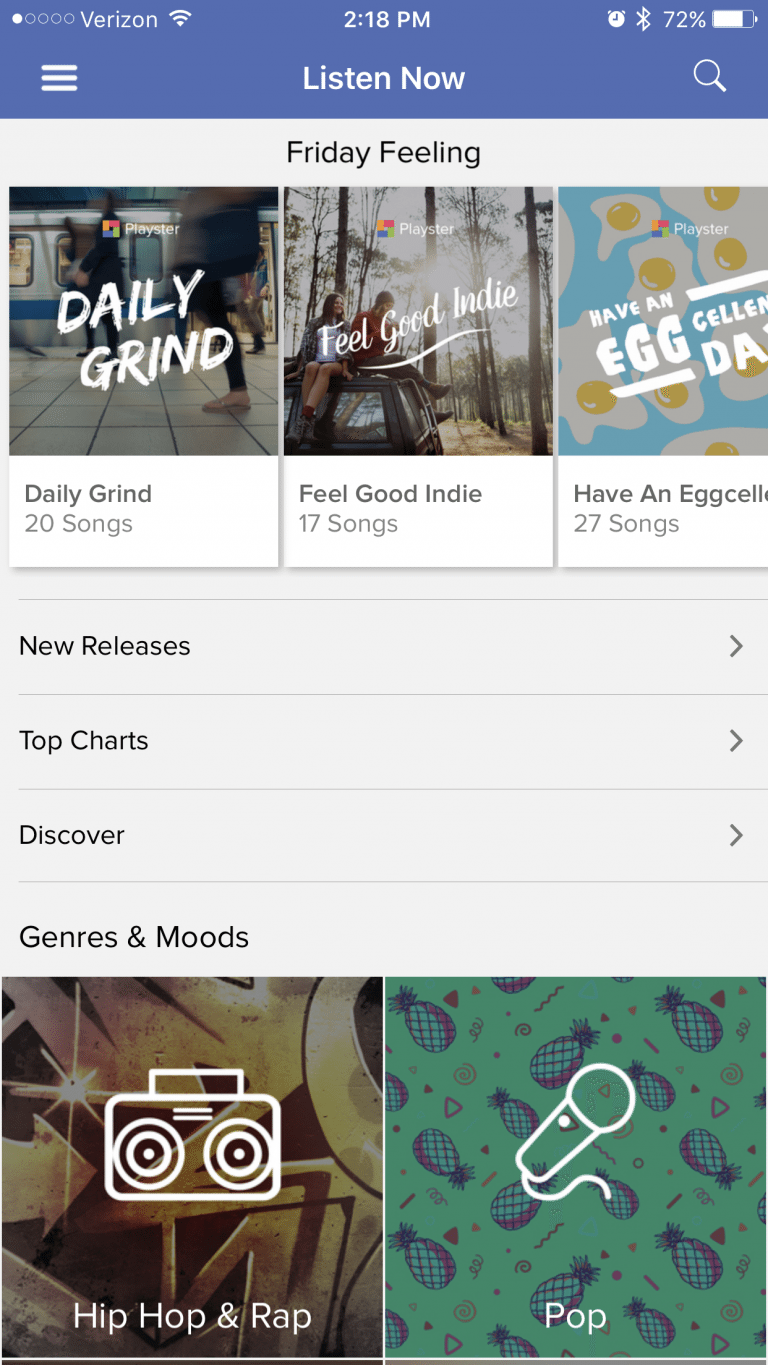The image size is (768, 1365).
Task: Open the hamburger navigation menu
Action: 59,77
